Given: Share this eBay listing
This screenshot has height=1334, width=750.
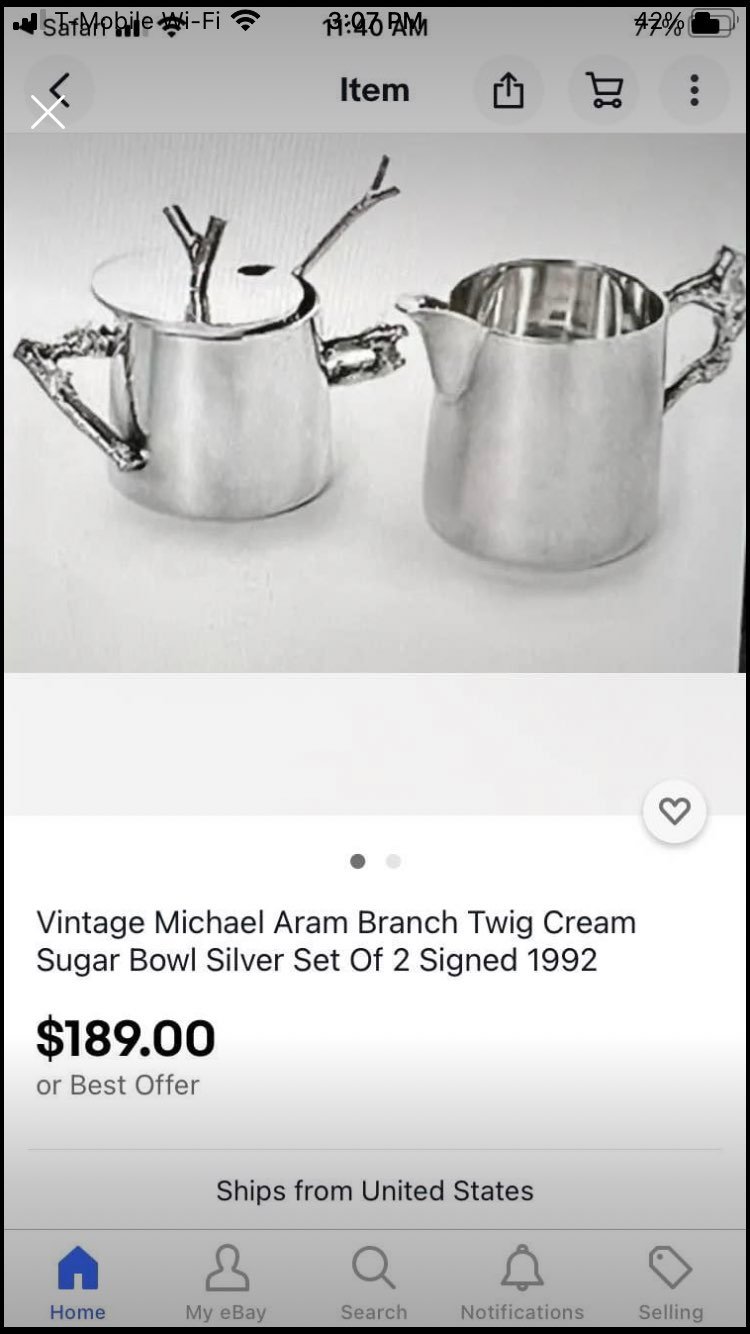Looking at the screenshot, I should point(508,91).
